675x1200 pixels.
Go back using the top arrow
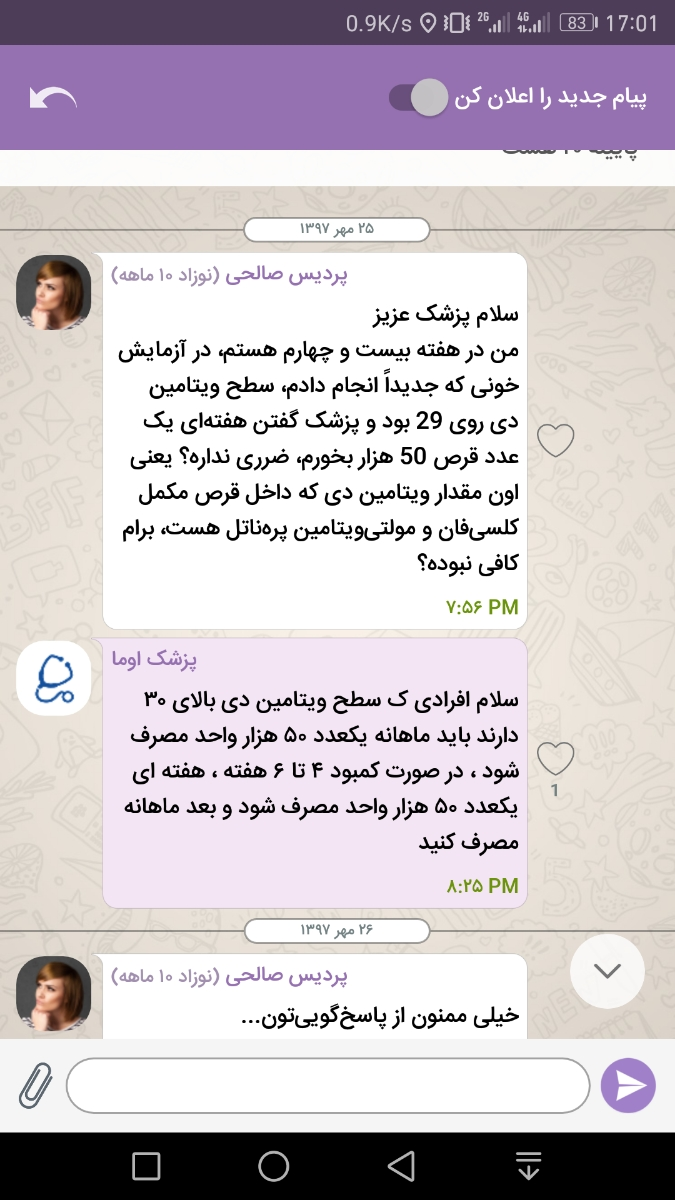click(53, 98)
